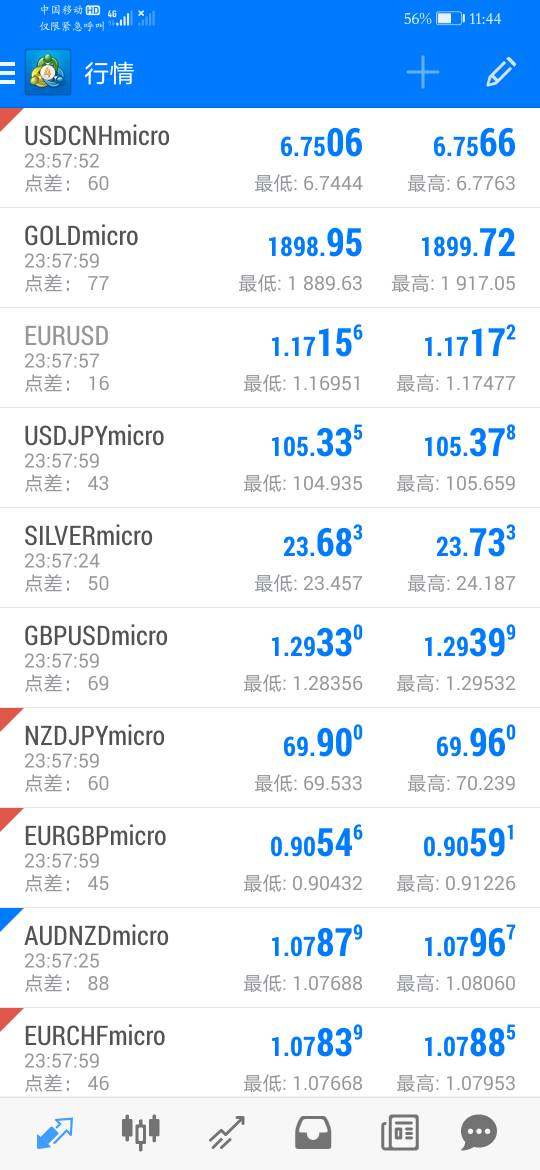540x1170 pixels.
Task: Choose the USDJPYmicro row
Action: [270, 458]
